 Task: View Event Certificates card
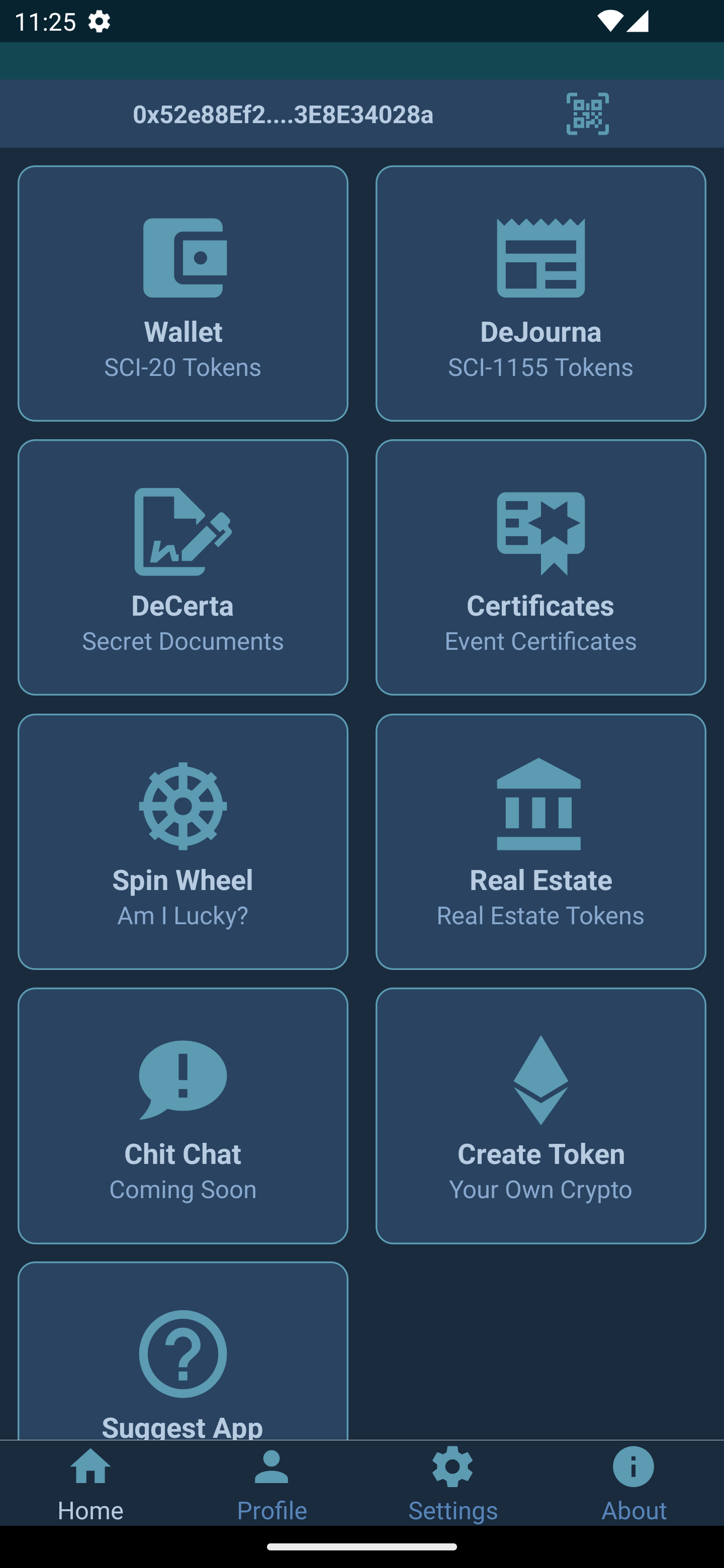[540, 567]
